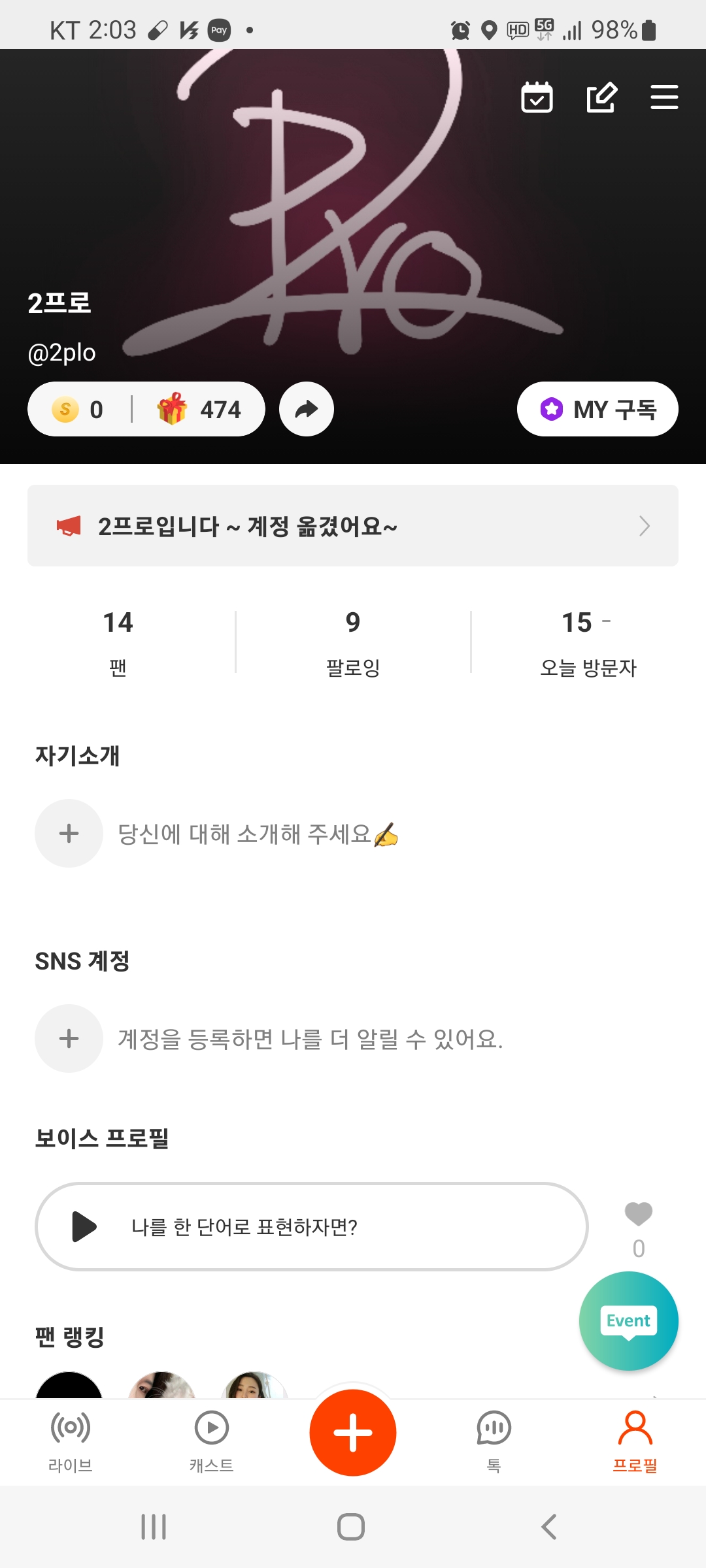
Task: Add a self introduction in 자기소개
Action: click(69, 834)
